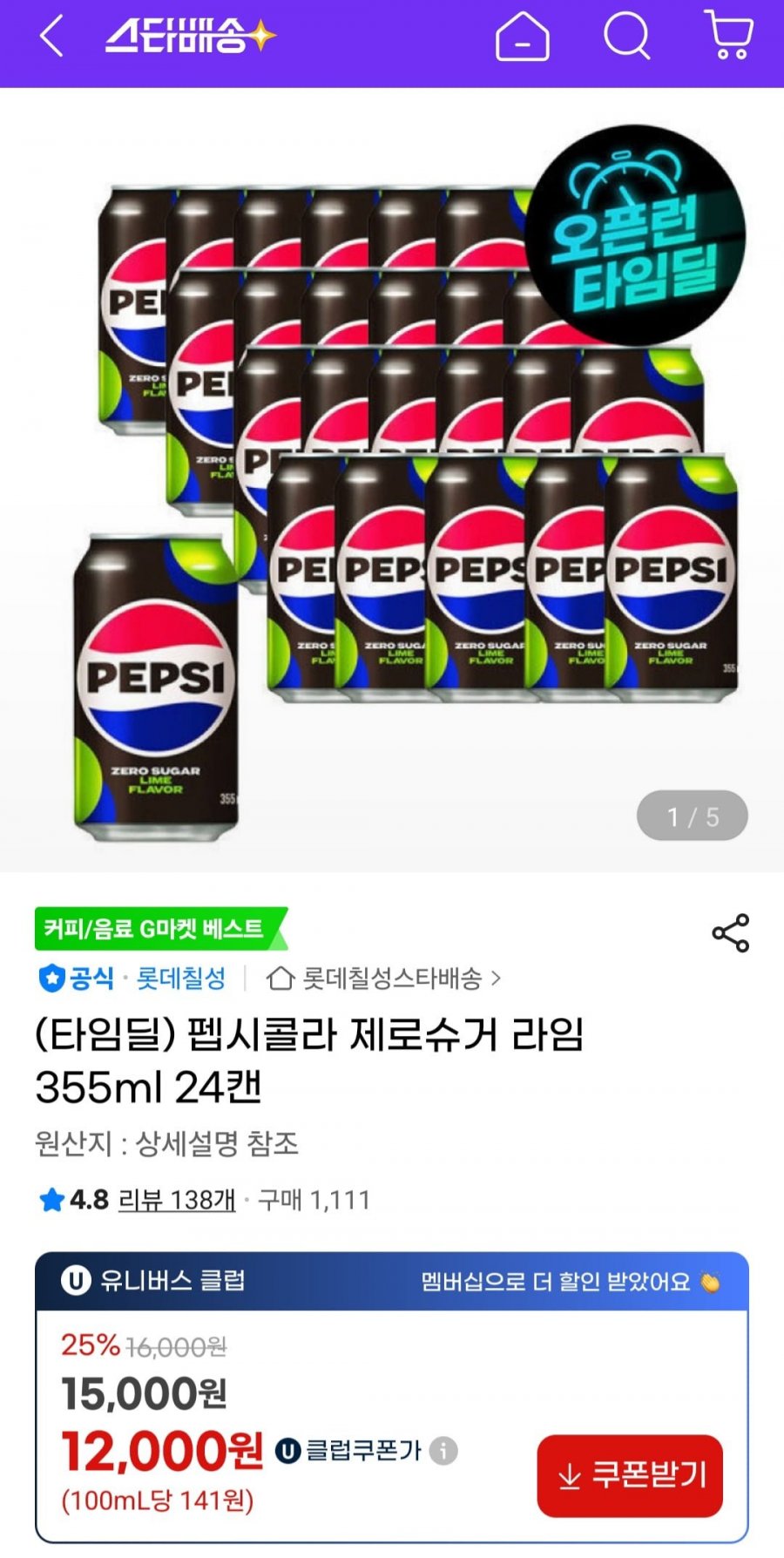
Task: Show info about 클럽쿠폰가
Action: 443,1451
